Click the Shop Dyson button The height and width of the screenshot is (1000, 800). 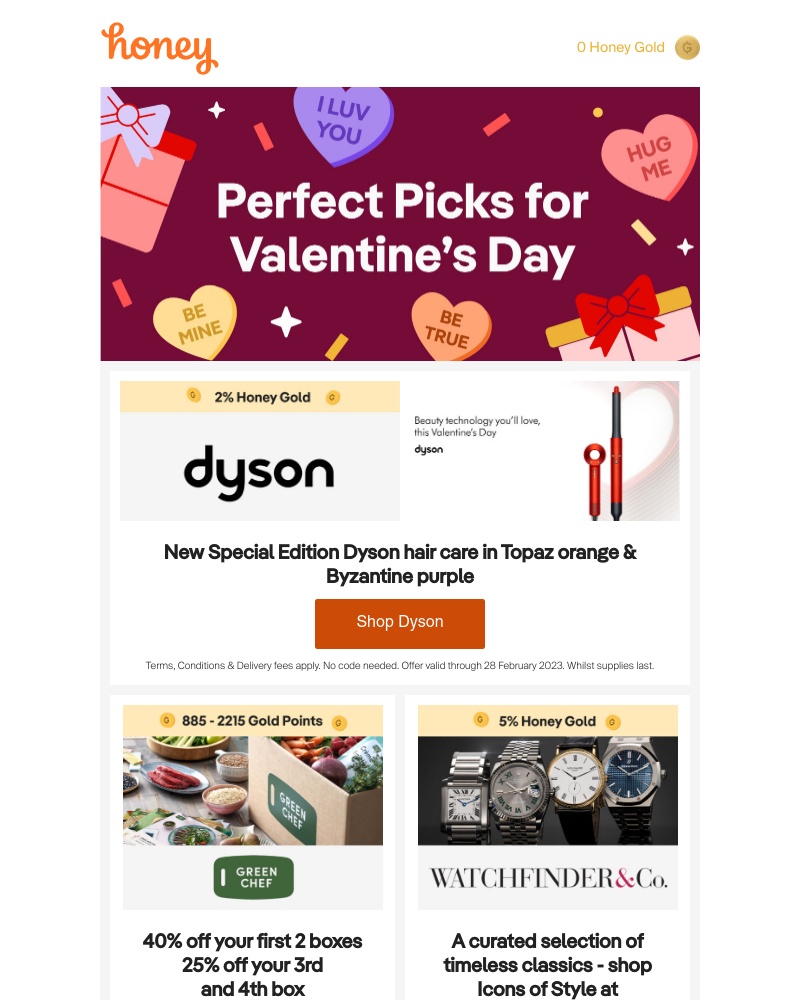(x=400, y=622)
